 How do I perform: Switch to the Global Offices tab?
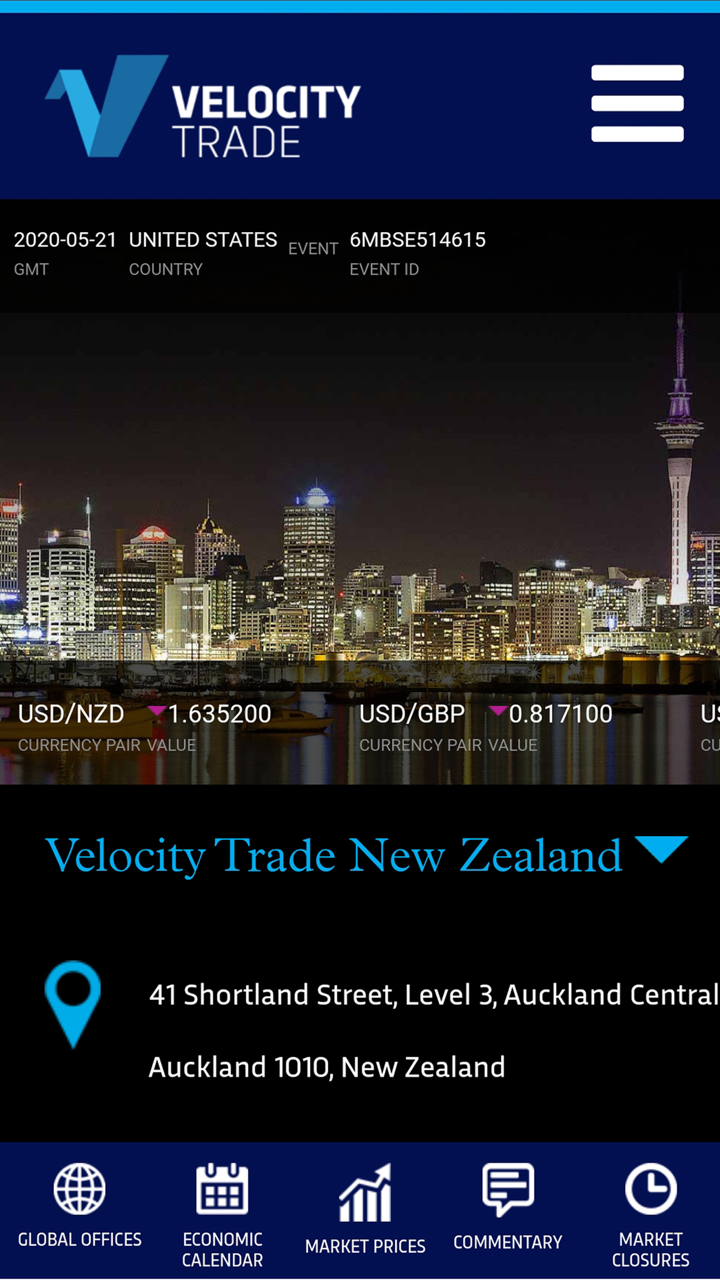(x=80, y=1206)
